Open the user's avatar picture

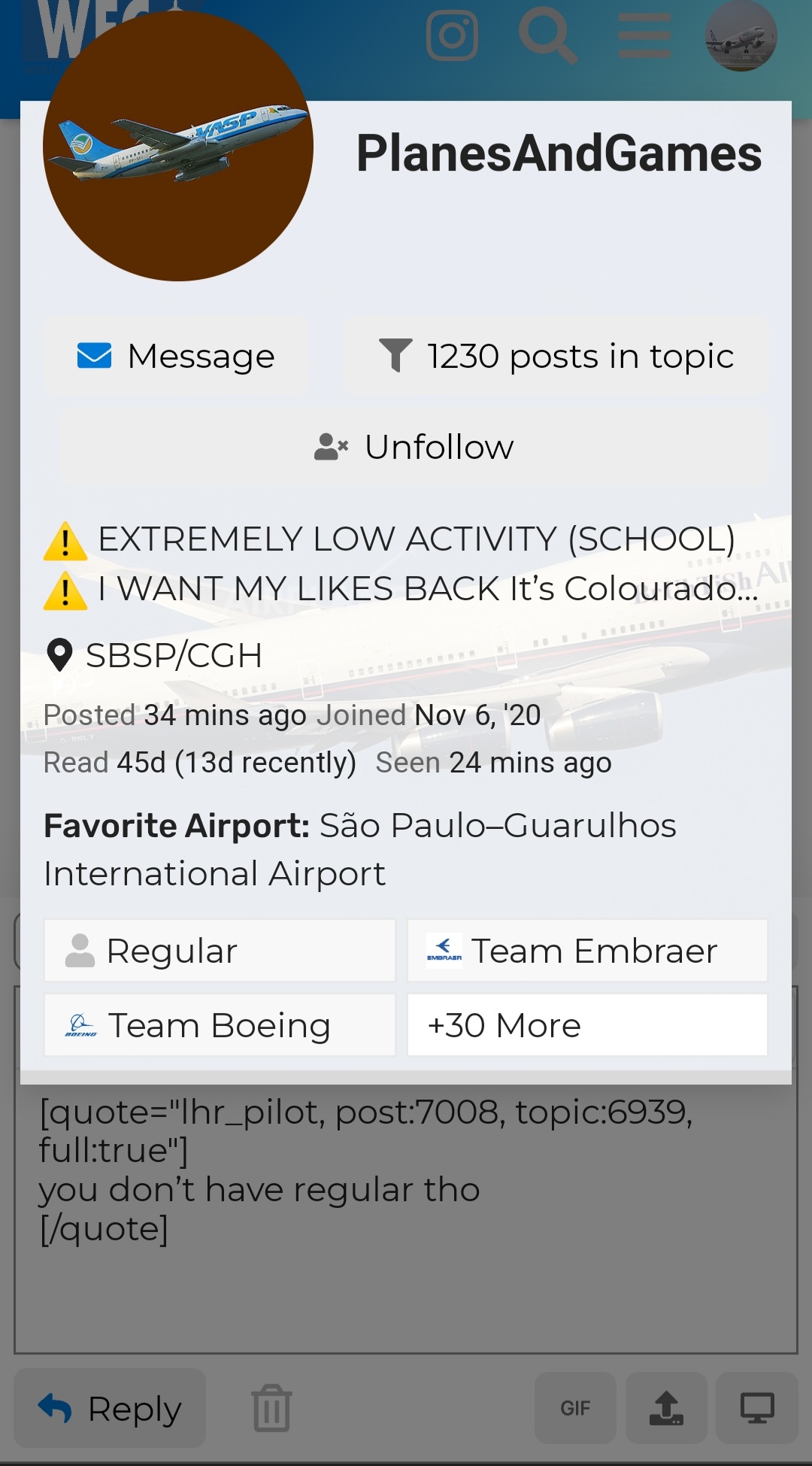pyautogui.click(x=178, y=146)
